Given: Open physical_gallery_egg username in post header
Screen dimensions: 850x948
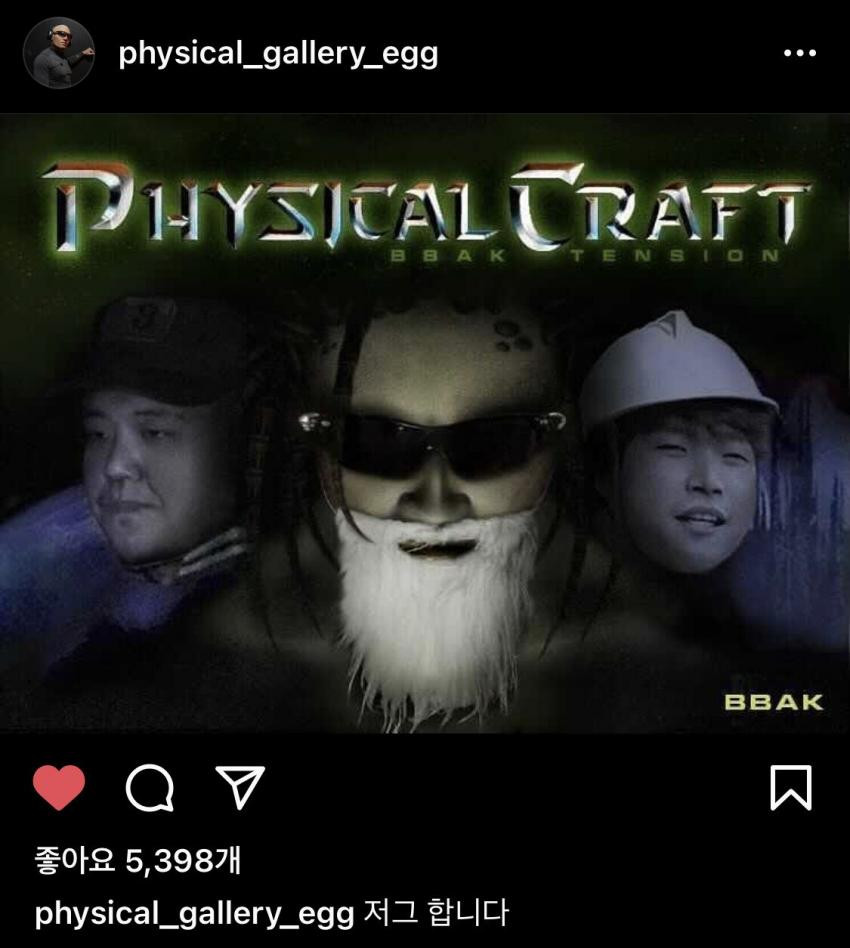Looking at the screenshot, I should pyautogui.click(x=278, y=53).
